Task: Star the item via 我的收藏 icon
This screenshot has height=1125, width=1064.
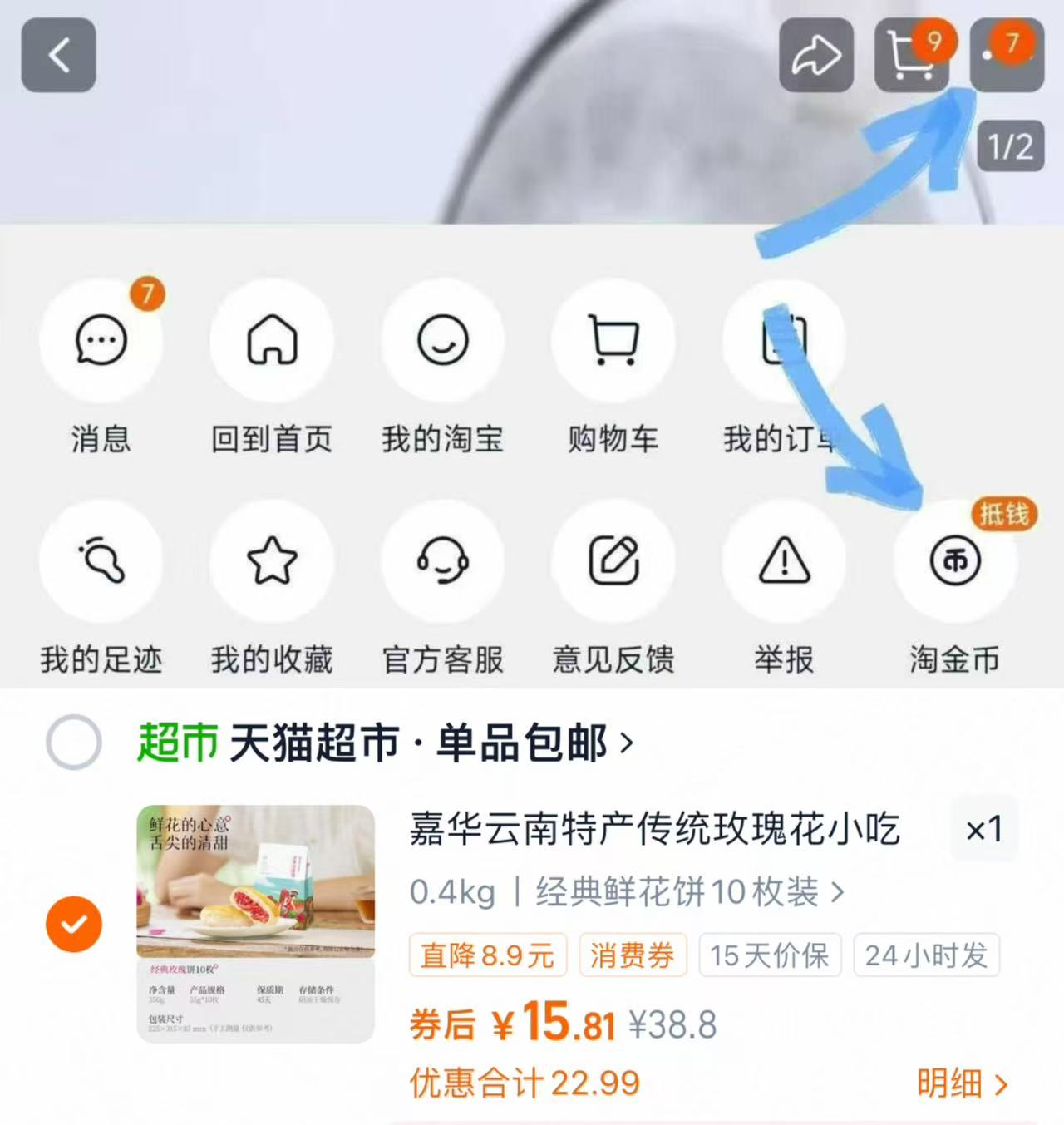Action: [x=273, y=561]
